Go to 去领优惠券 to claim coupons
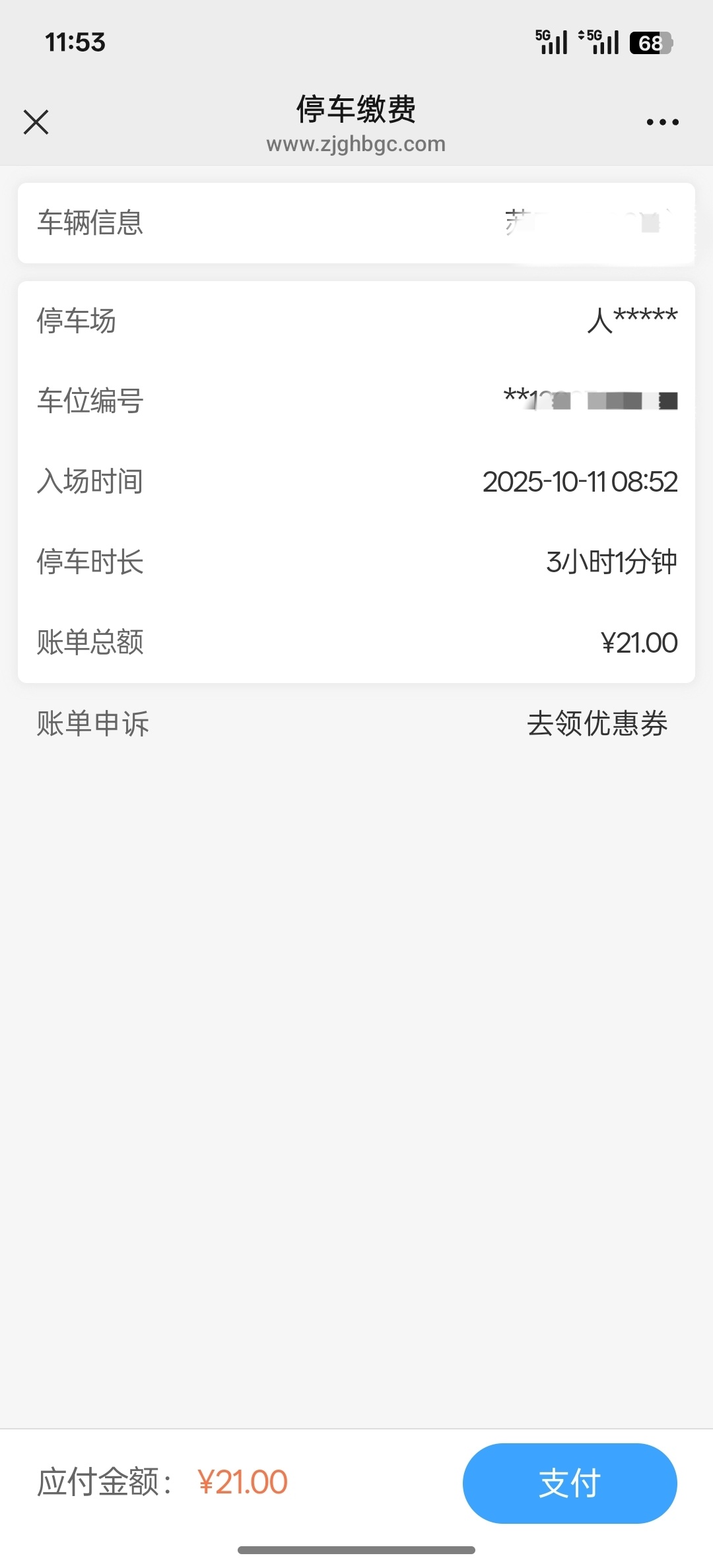The image size is (713, 1568). (597, 723)
